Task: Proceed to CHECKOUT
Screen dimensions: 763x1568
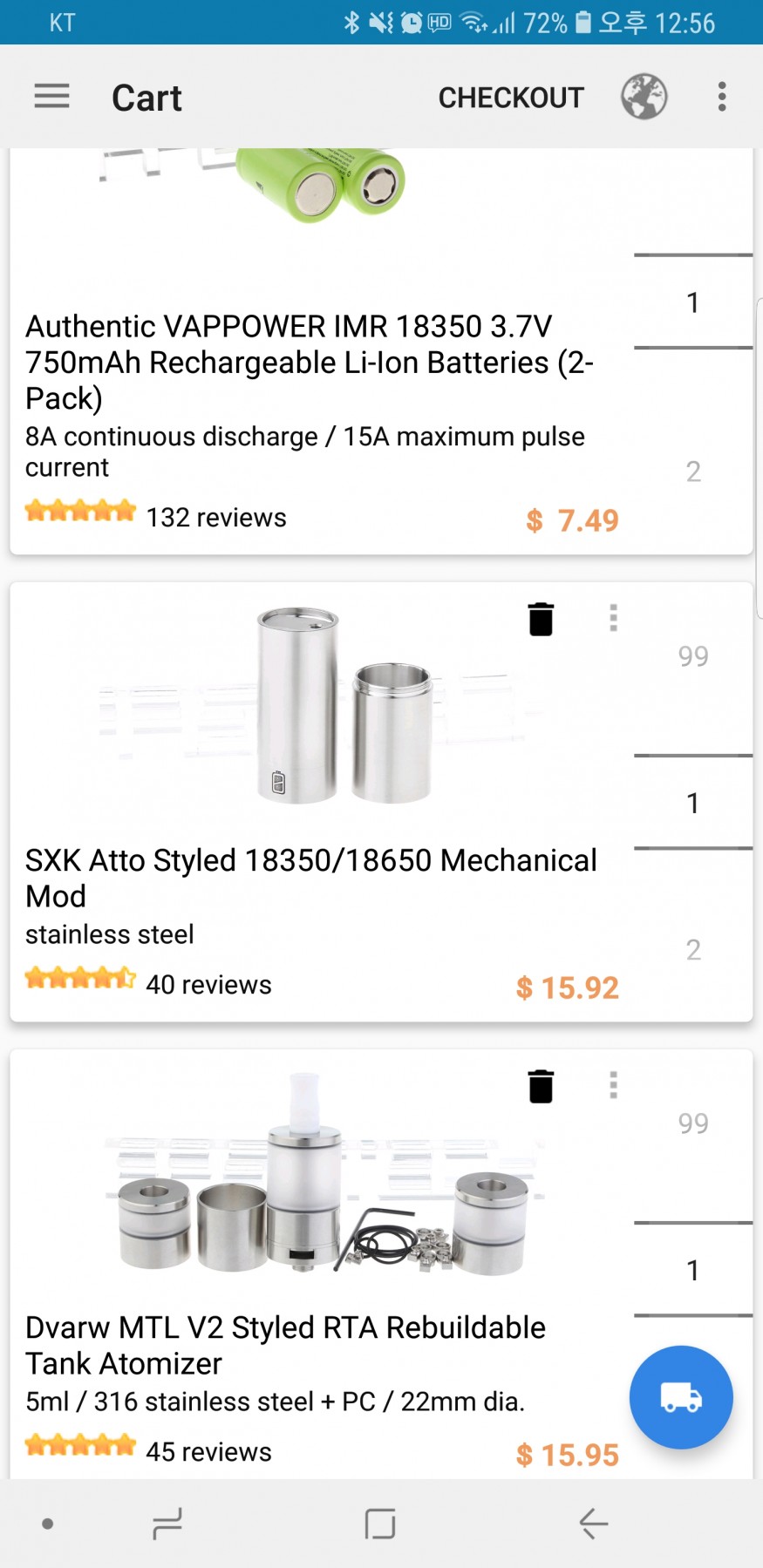Action: pos(511,98)
